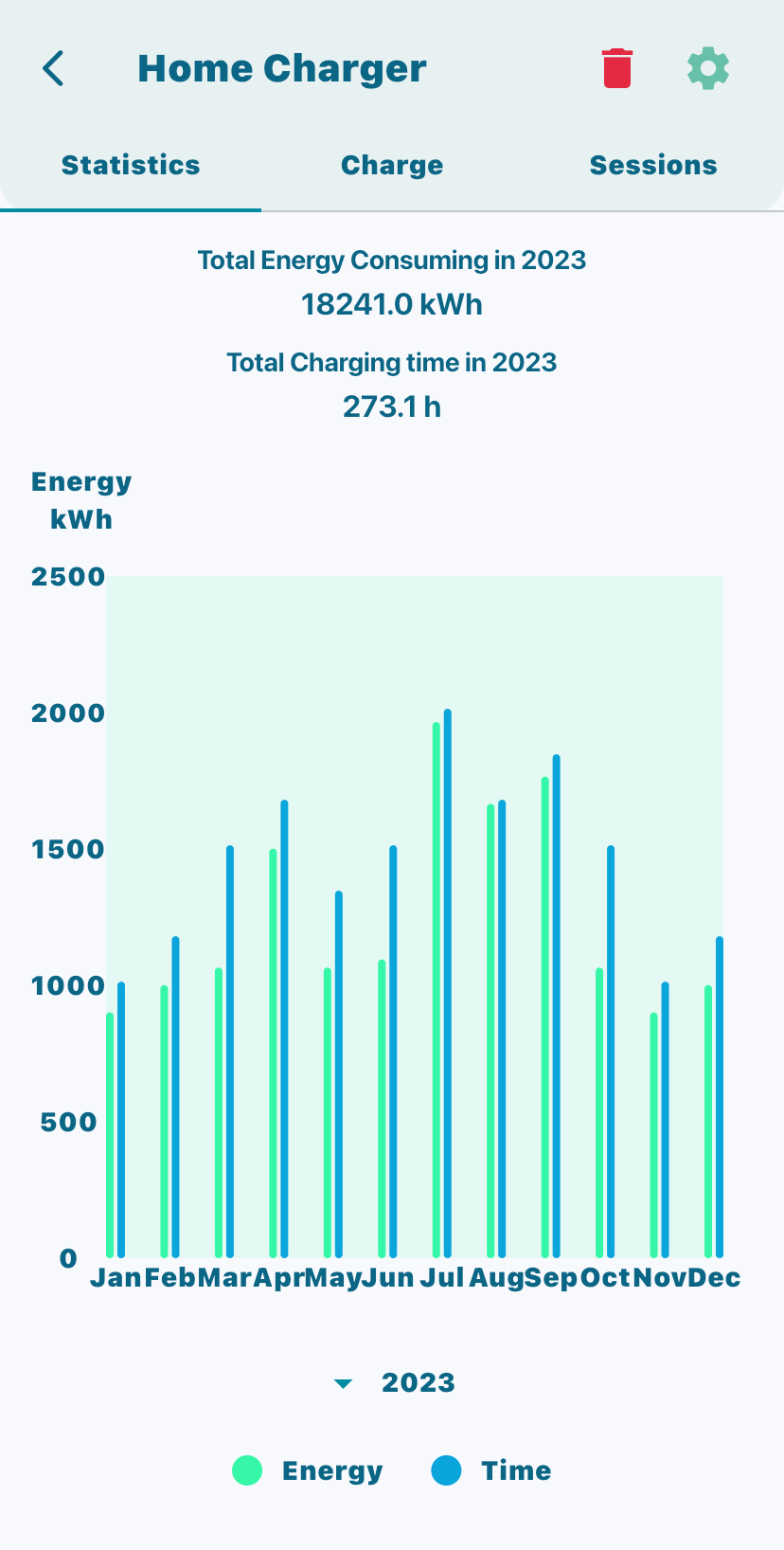The width and height of the screenshot is (784, 1550).
Task: Click the downward arrow beside 2023
Action: (344, 1383)
